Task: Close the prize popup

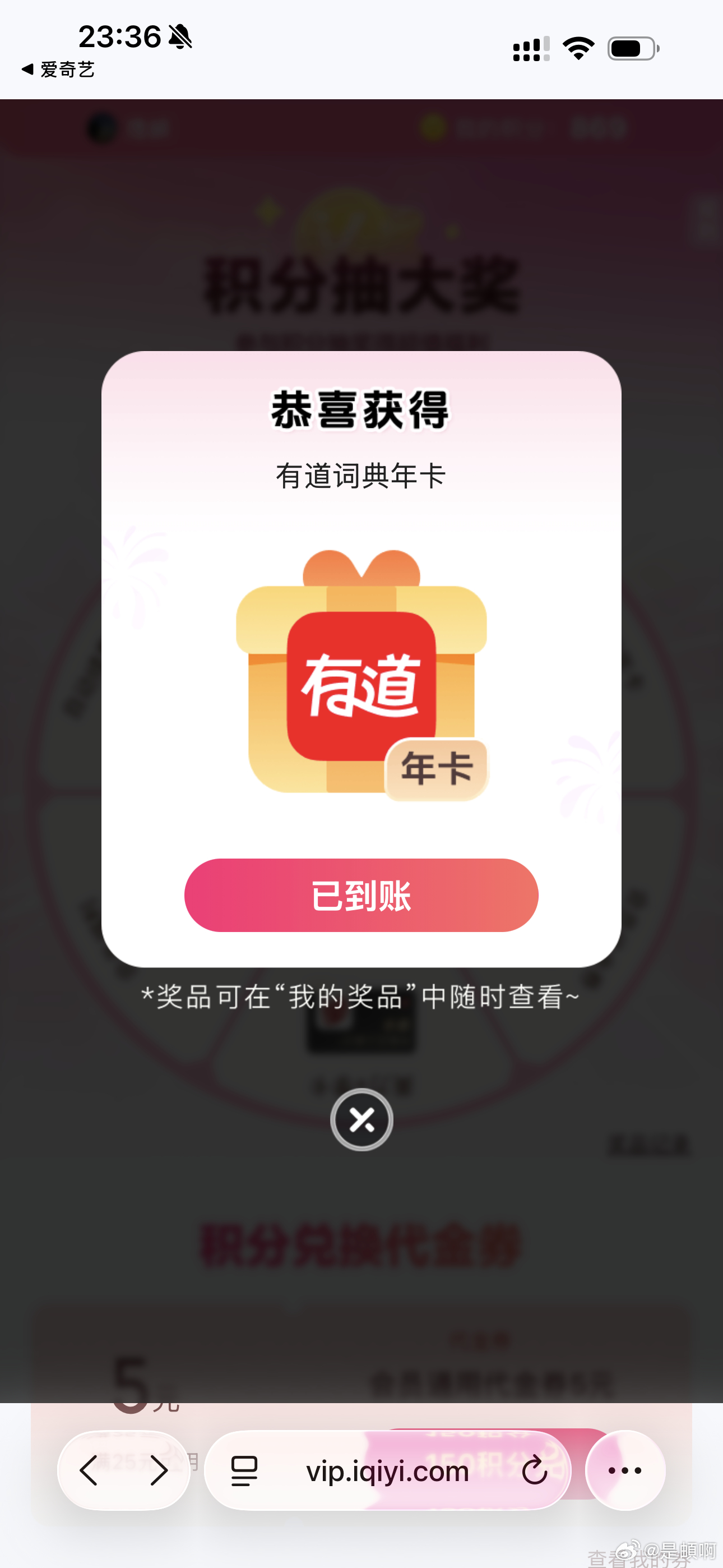Action: [361, 1119]
